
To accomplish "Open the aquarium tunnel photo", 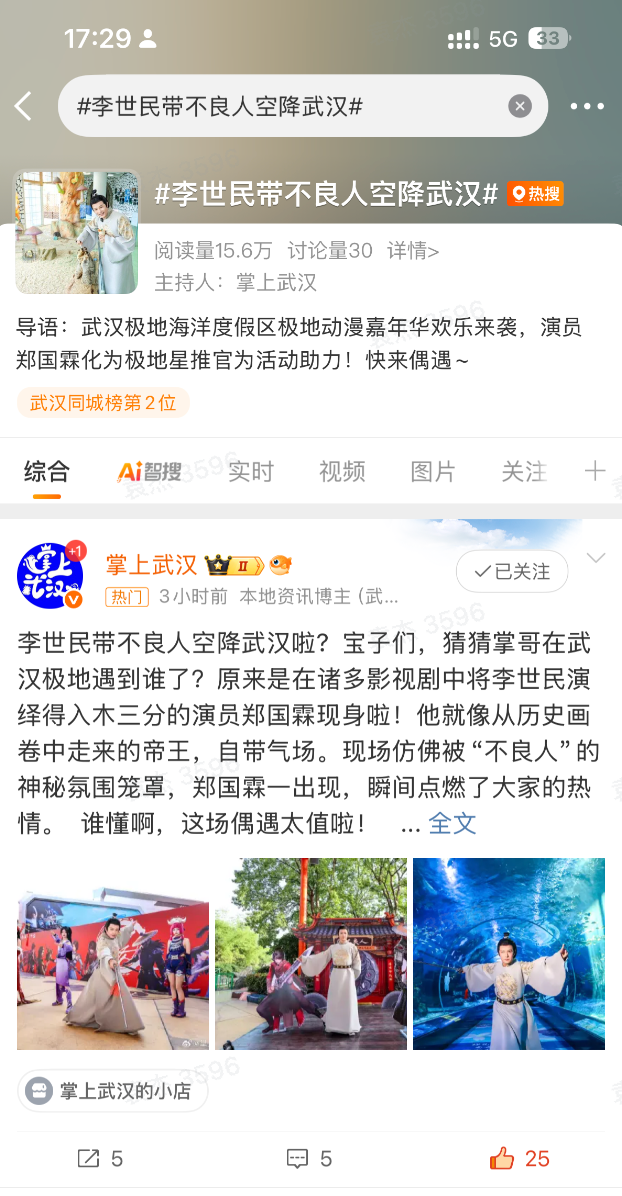I will pos(509,953).
